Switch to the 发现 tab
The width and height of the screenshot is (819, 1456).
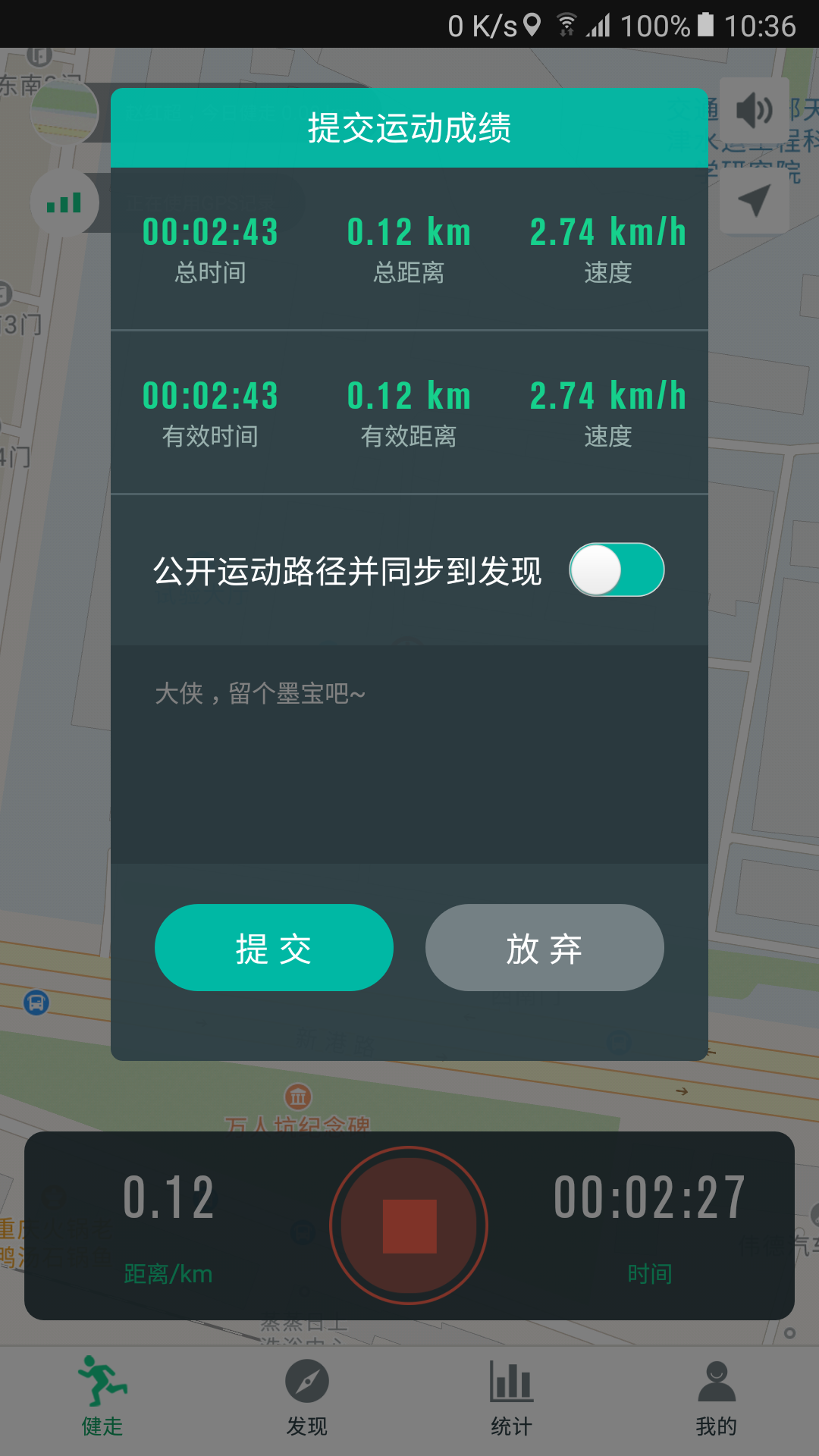point(307,1397)
